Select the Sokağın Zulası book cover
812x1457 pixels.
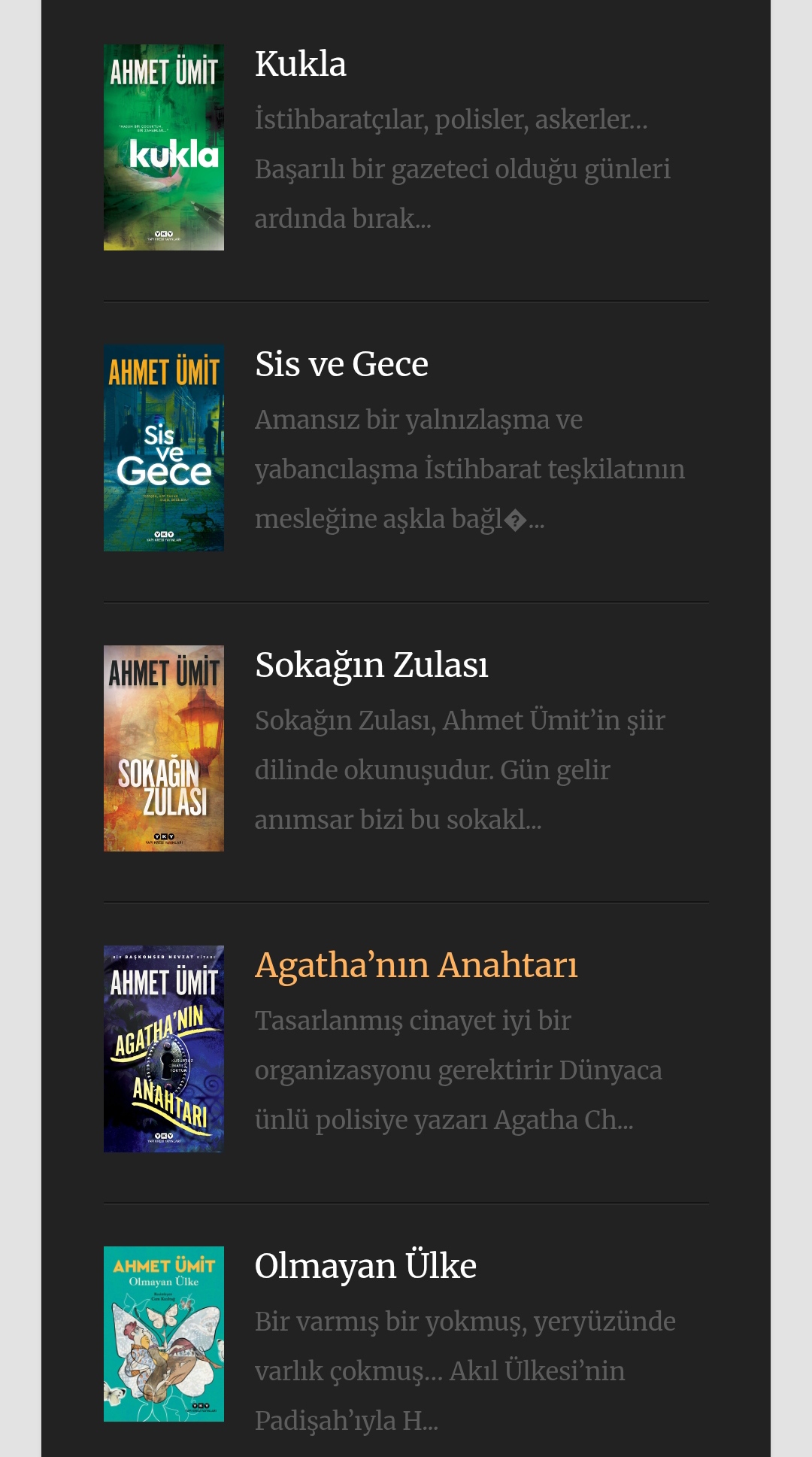(164, 748)
